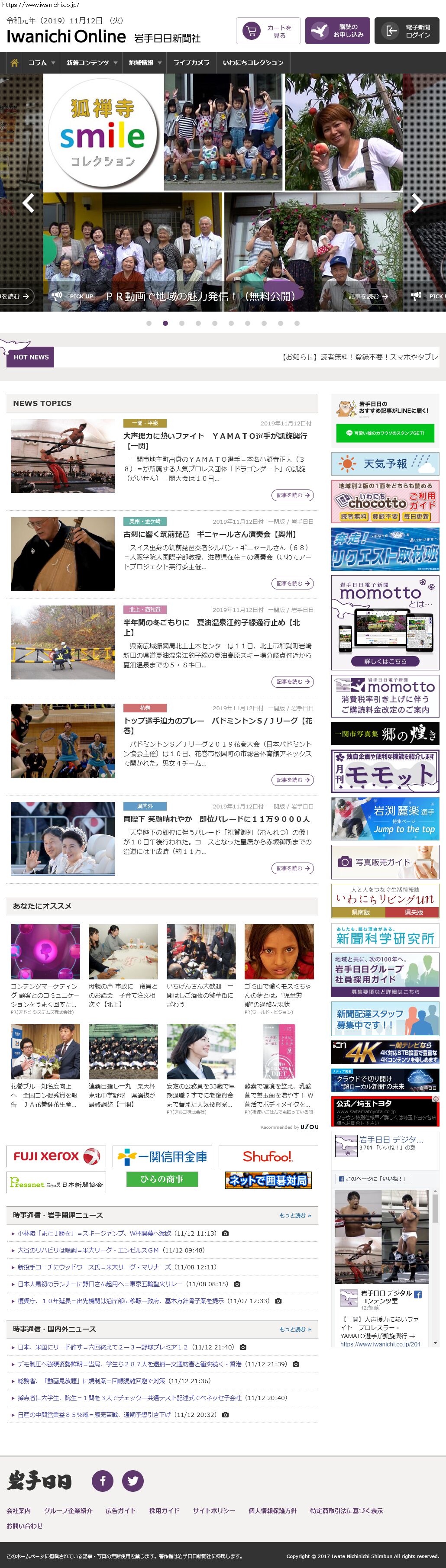
Task: Go to home icon in navigation bar
Action: 14,63
